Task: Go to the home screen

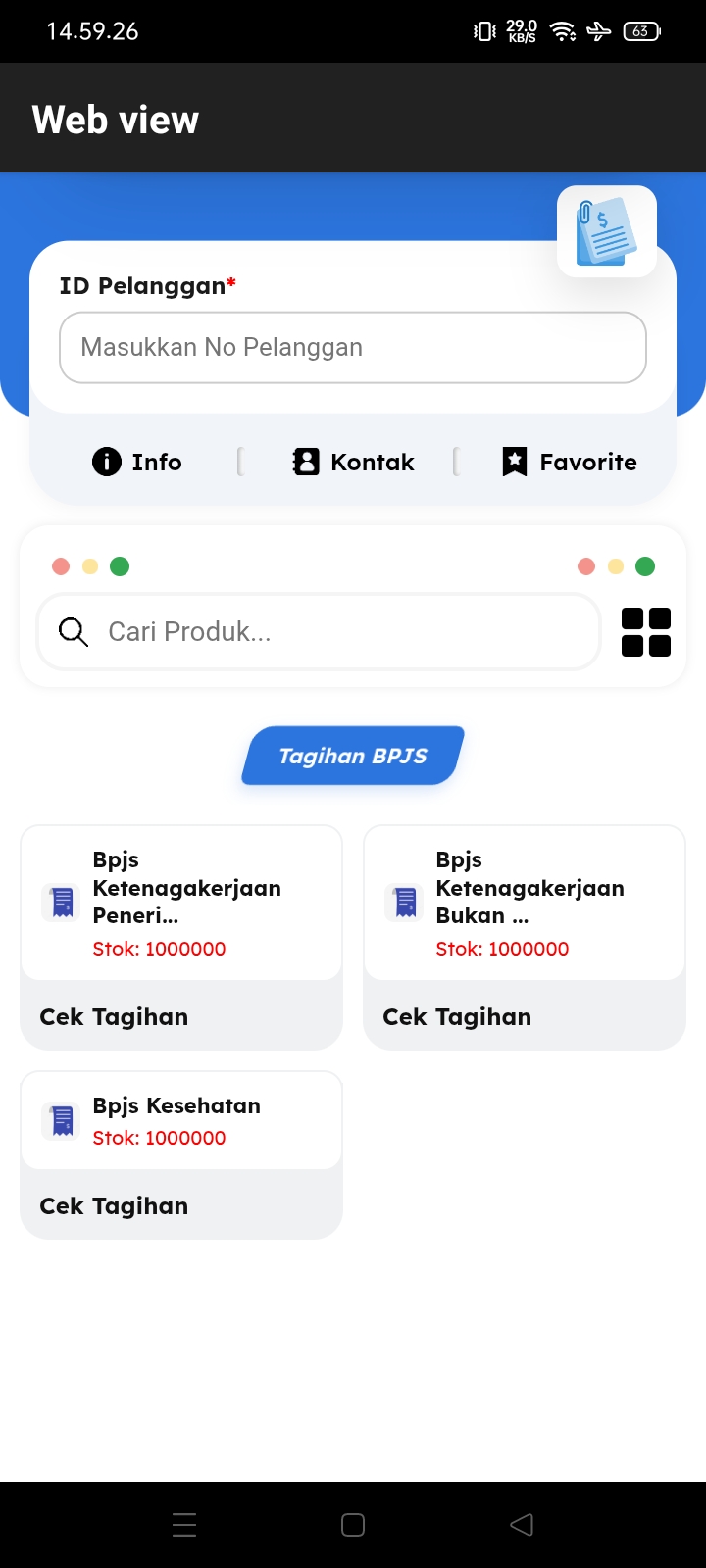Action: click(353, 1524)
